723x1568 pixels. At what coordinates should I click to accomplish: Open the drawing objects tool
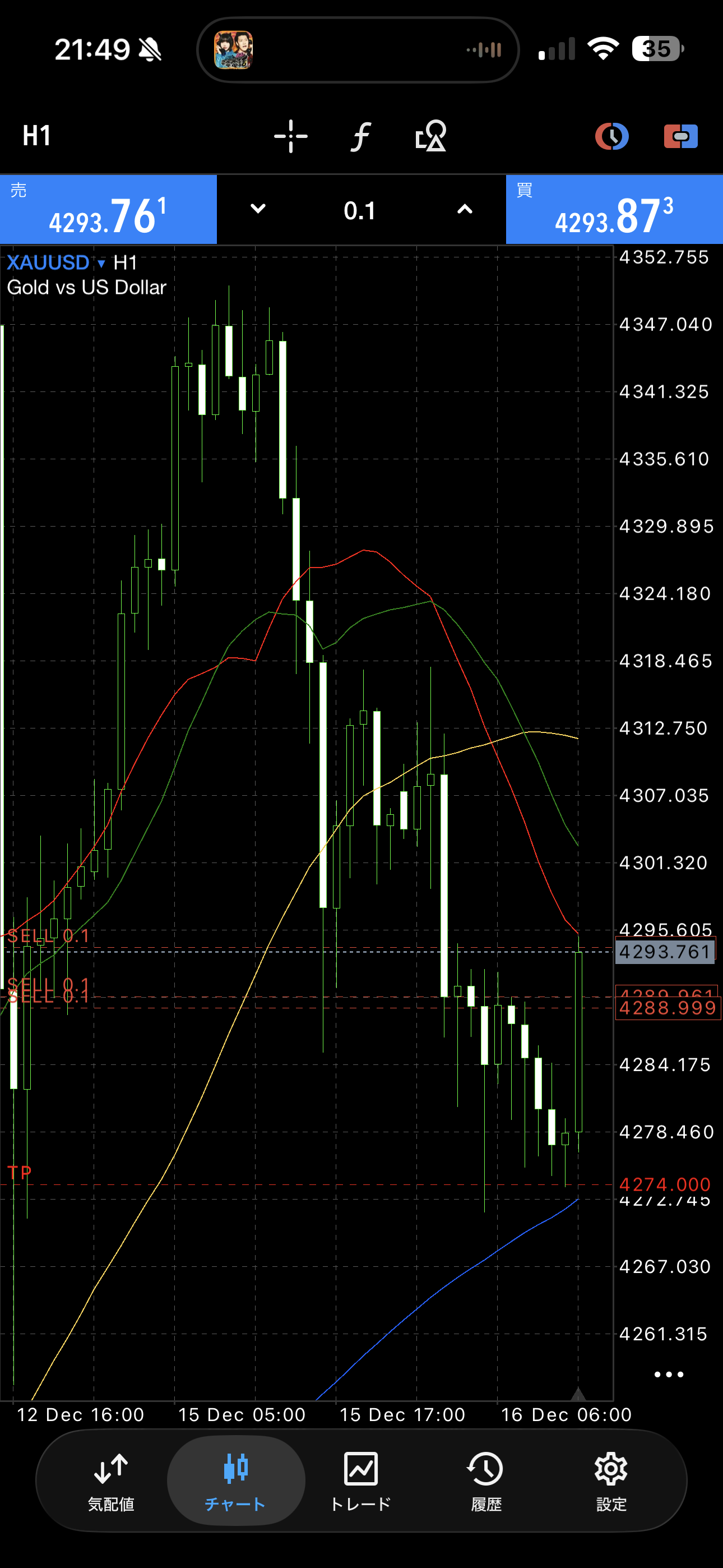tap(430, 136)
